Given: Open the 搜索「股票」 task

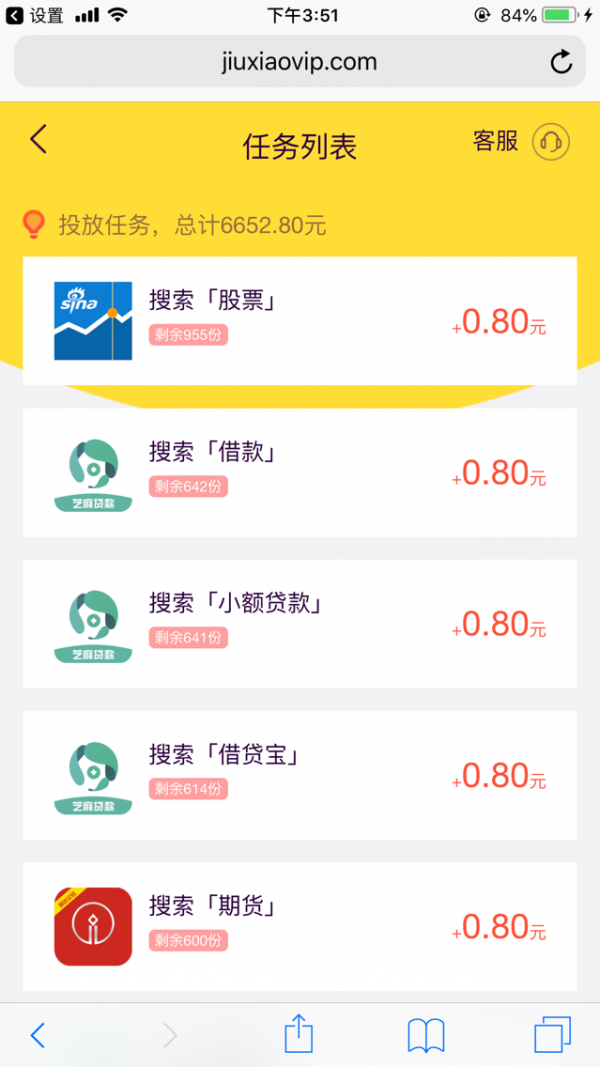Looking at the screenshot, I should [x=300, y=321].
